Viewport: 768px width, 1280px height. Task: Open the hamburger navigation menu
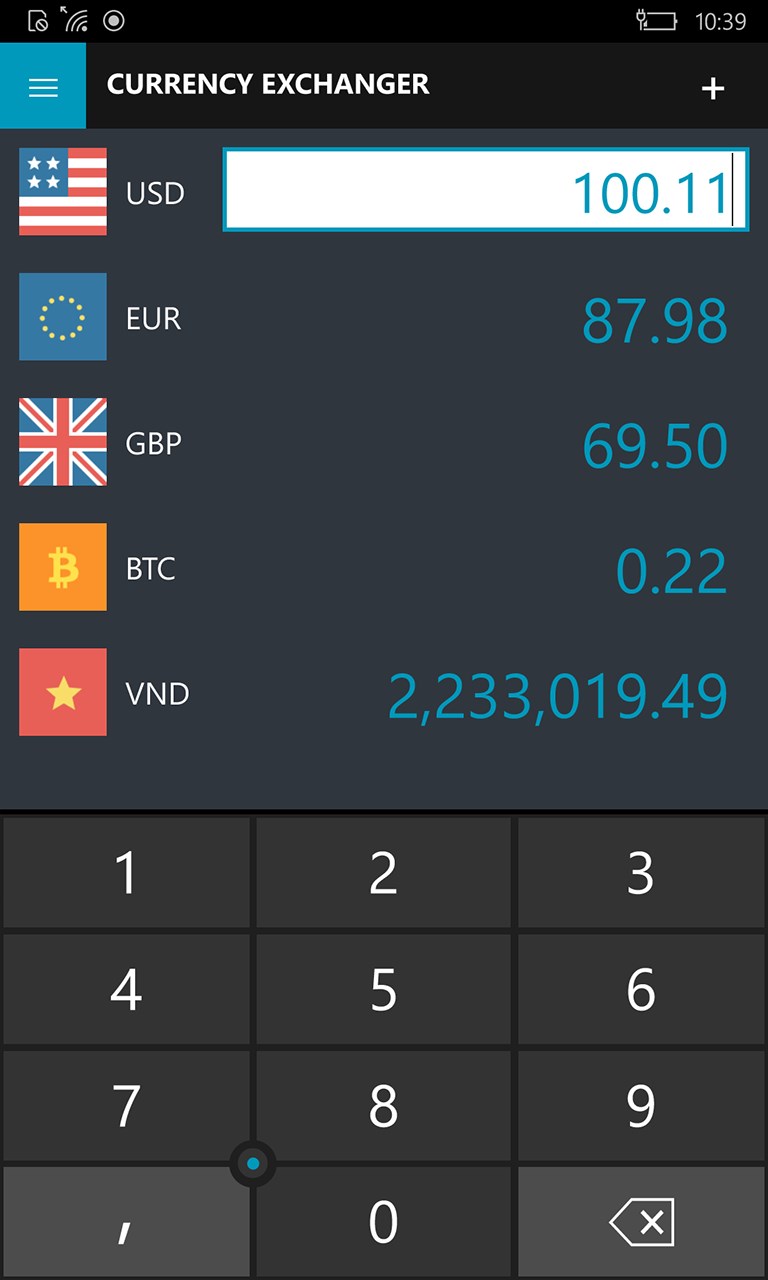click(x=42, y=86)
